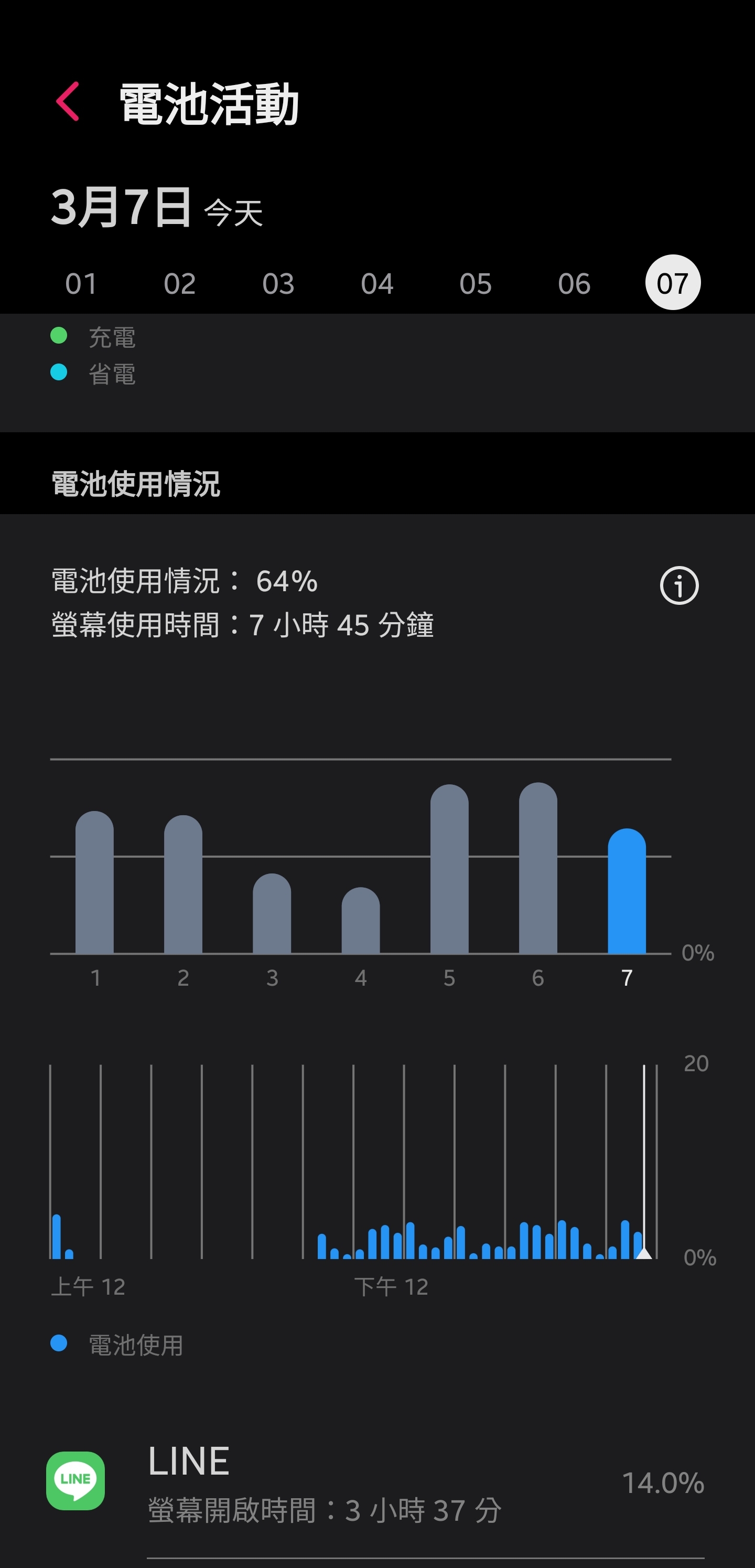Tap the day 1 bar in the usage chart
The height and width of the screenshot is (1568, 755).
(94, 882)
